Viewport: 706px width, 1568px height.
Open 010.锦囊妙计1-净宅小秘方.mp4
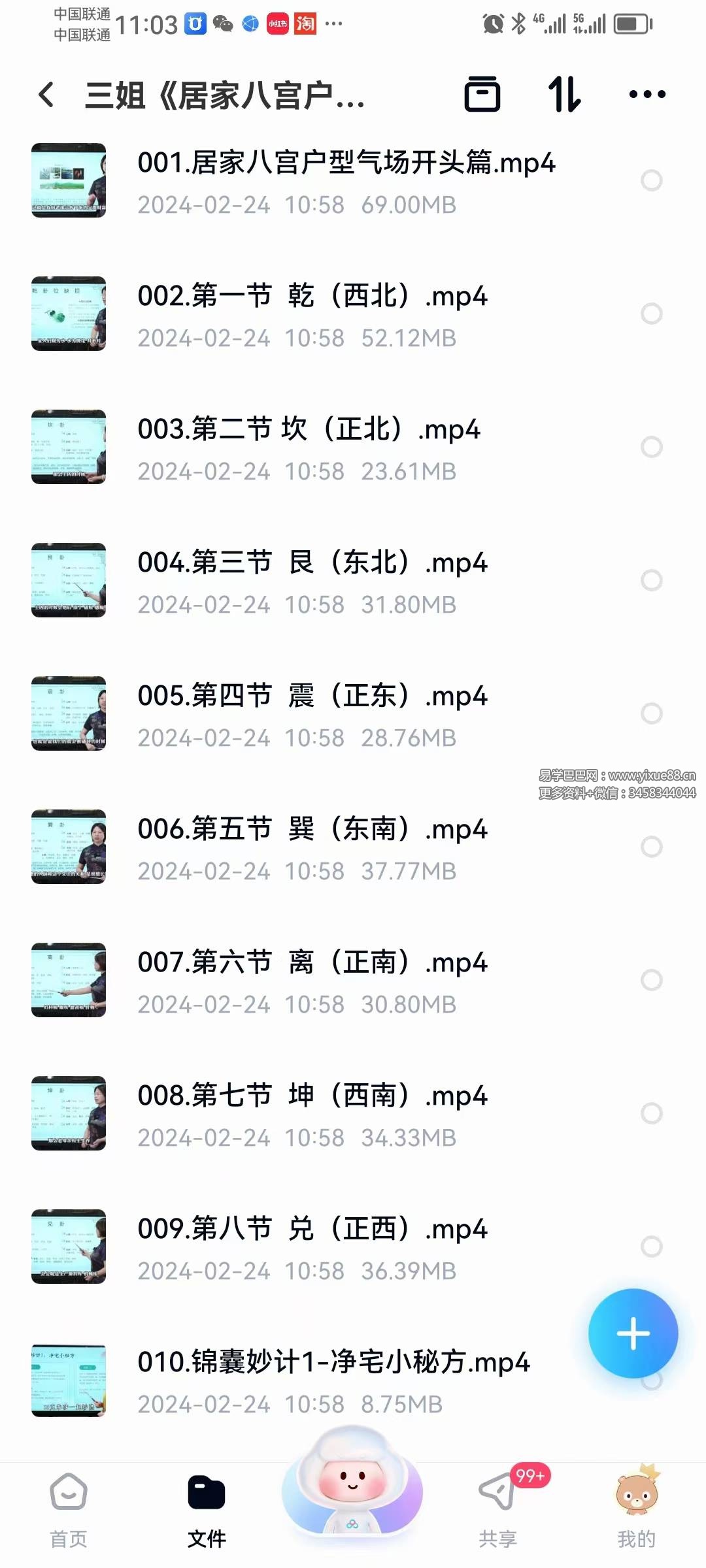point(333,1363)
